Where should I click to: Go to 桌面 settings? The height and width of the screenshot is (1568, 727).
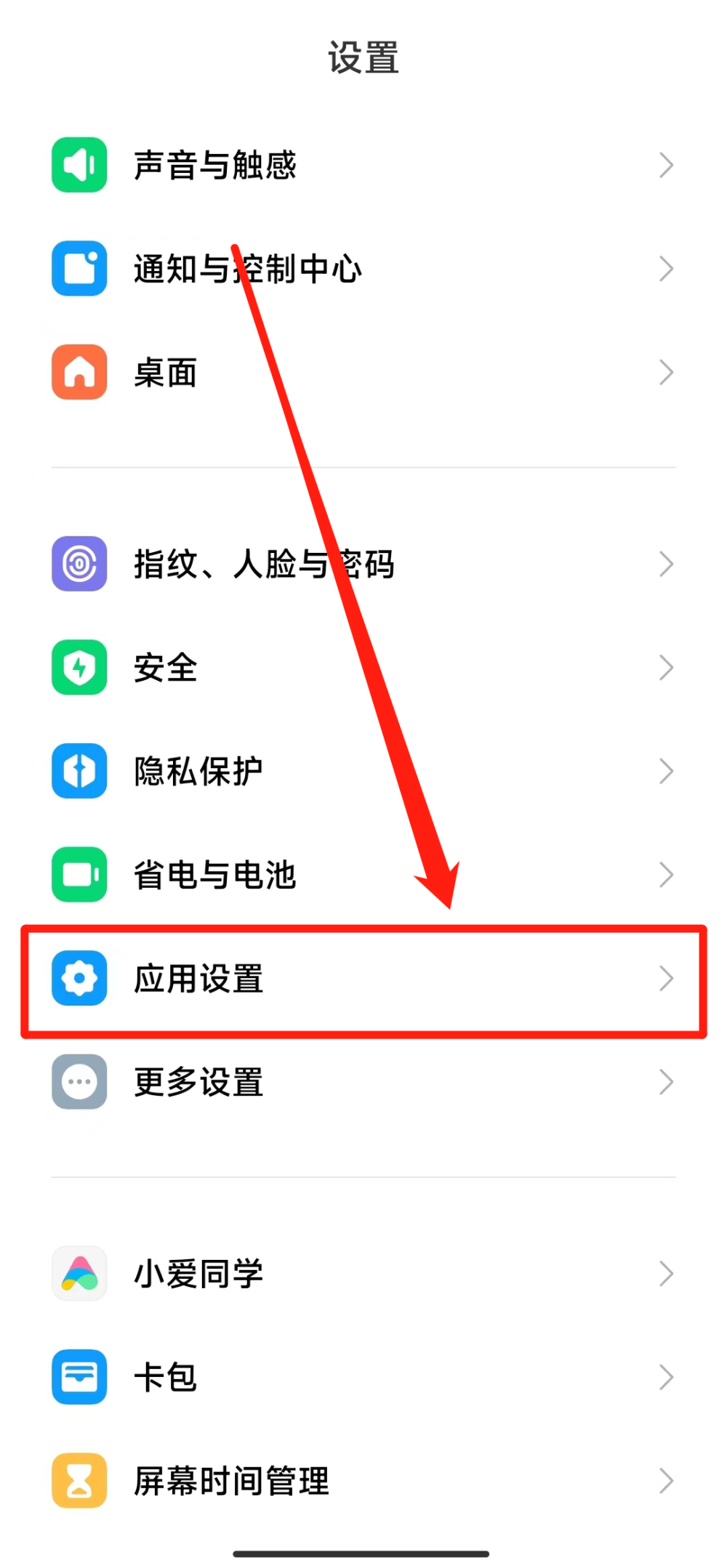tap(363, 373)
